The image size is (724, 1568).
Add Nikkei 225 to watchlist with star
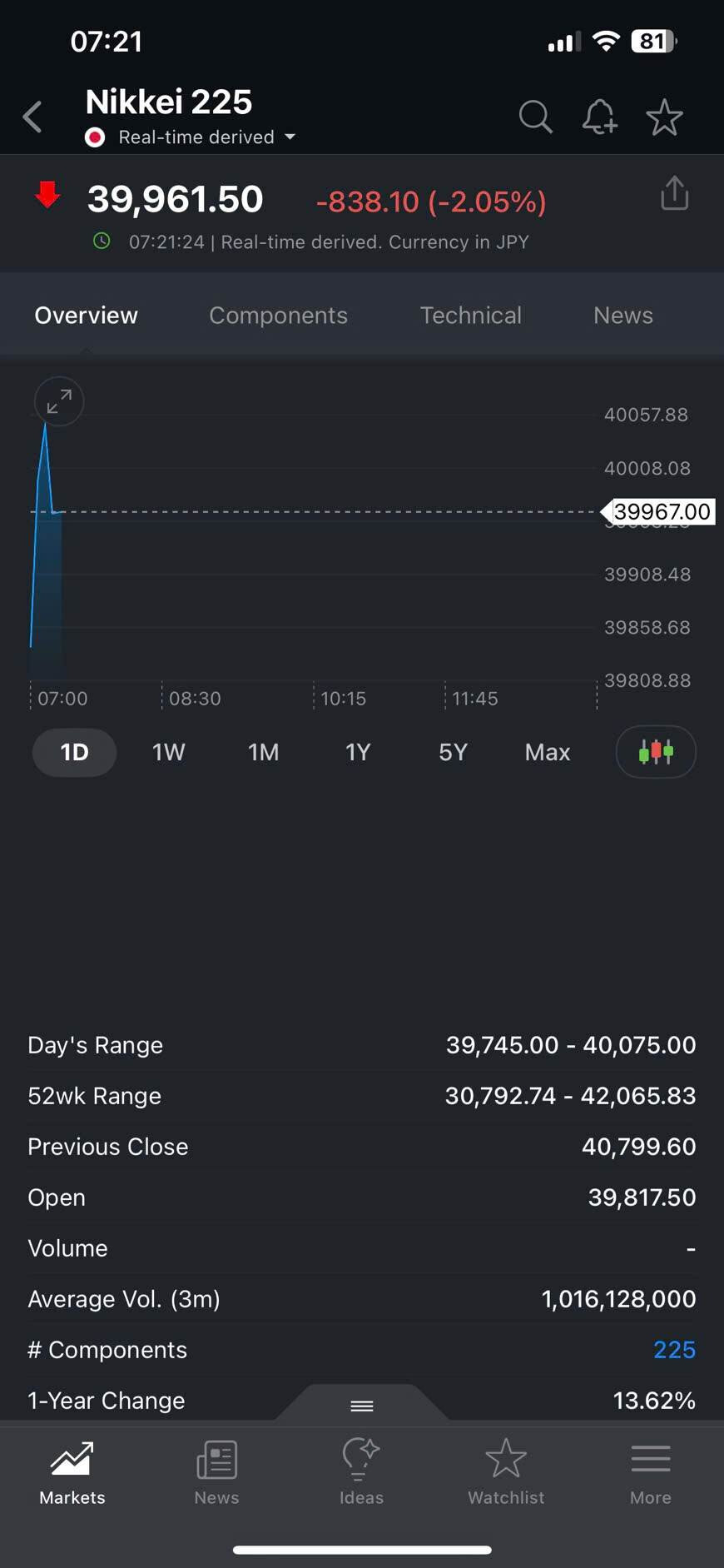pyautogui.click(x=664, y=117)
